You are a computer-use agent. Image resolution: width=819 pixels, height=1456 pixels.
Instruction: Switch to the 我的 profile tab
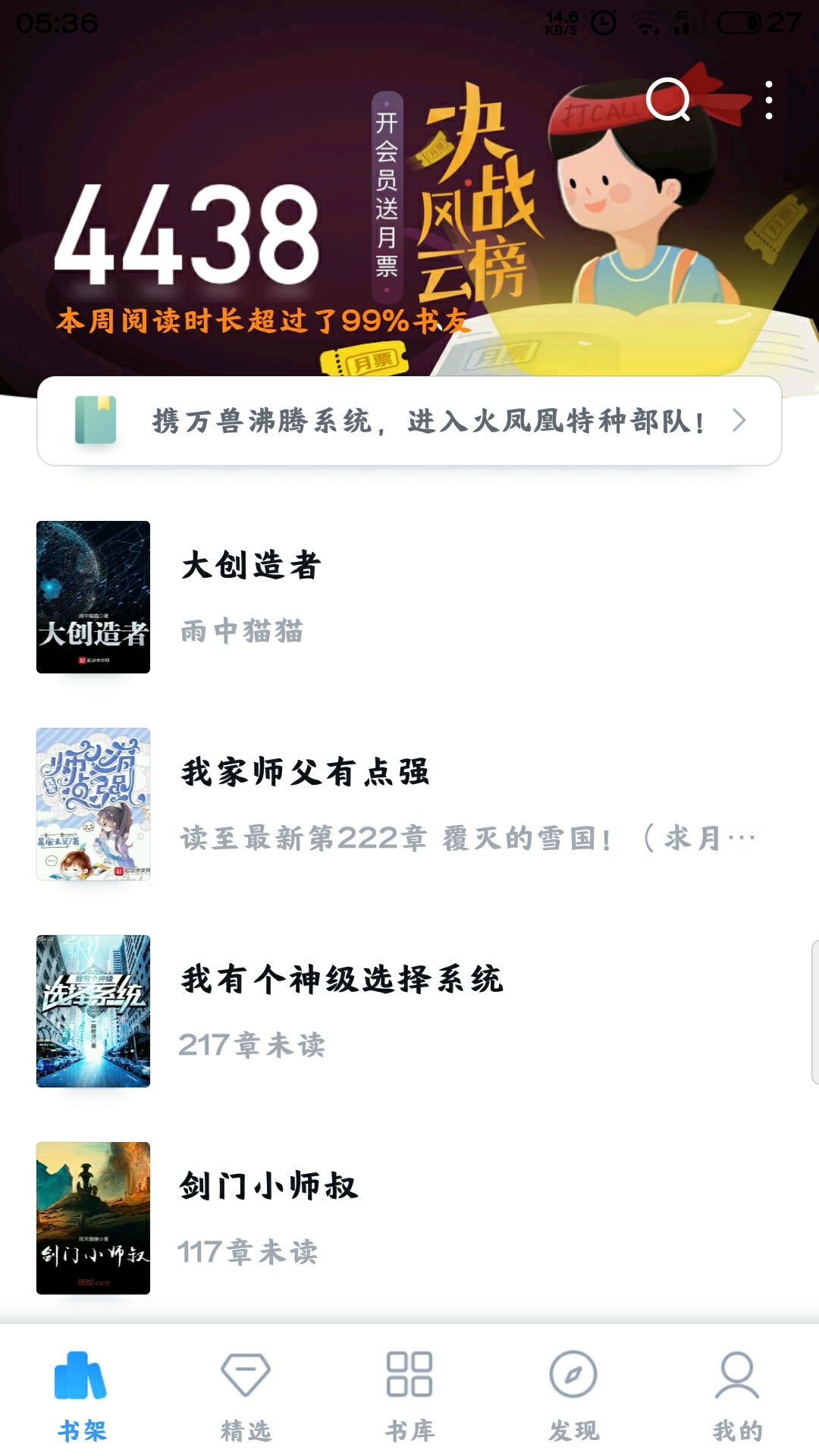(737, 1397)
